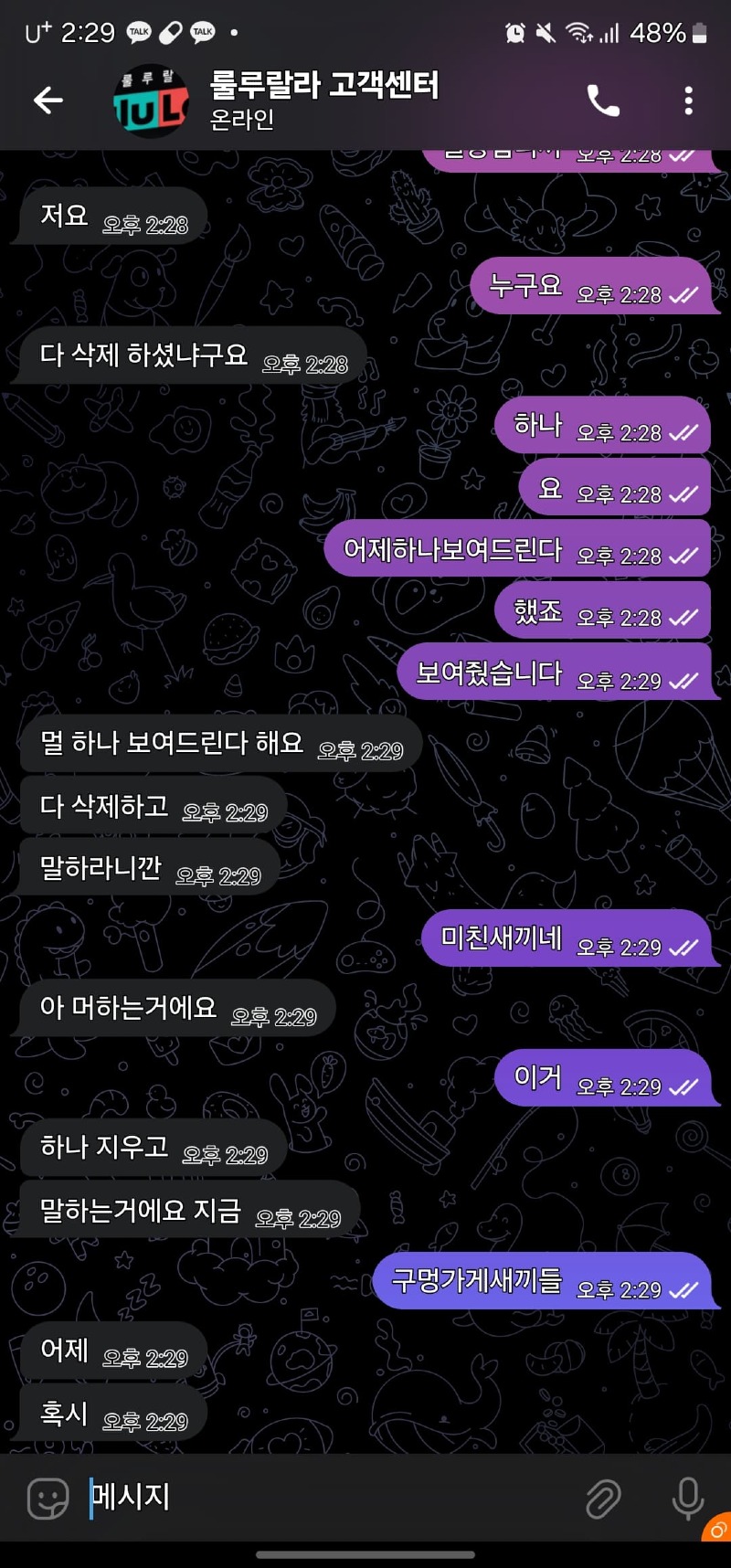Open 룰루랄라 고객센터 profile avatar
The width and height of the screenshot is (731, 1568).
[151, 101]
